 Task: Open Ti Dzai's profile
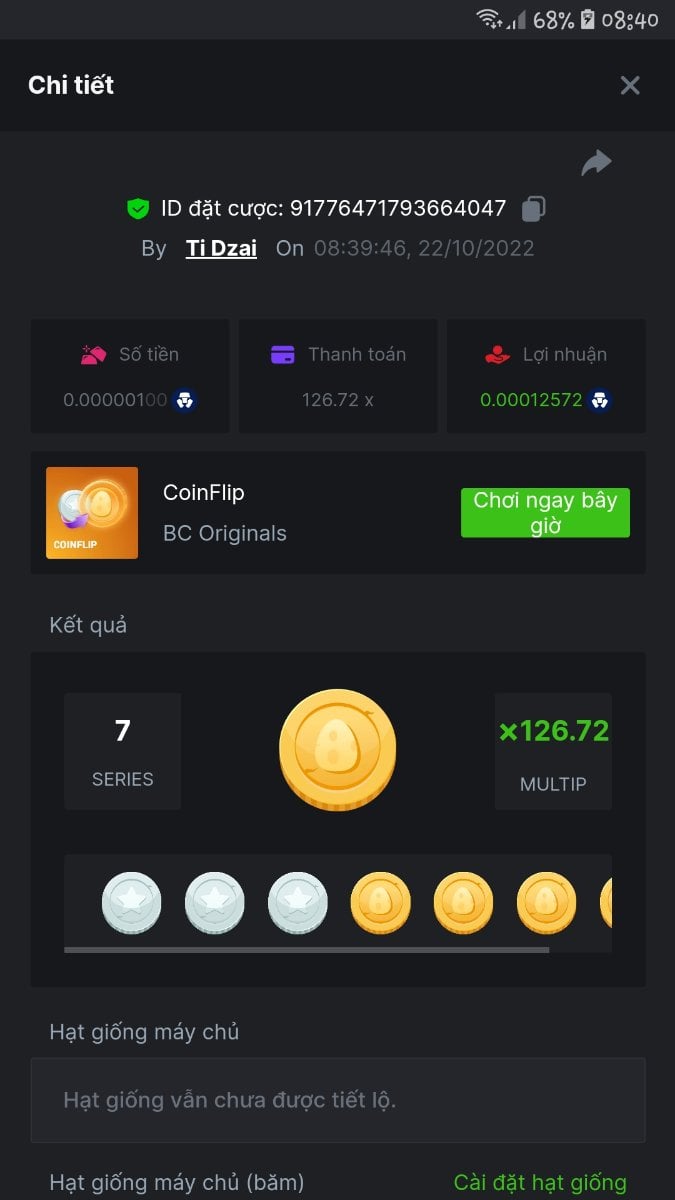221,248
